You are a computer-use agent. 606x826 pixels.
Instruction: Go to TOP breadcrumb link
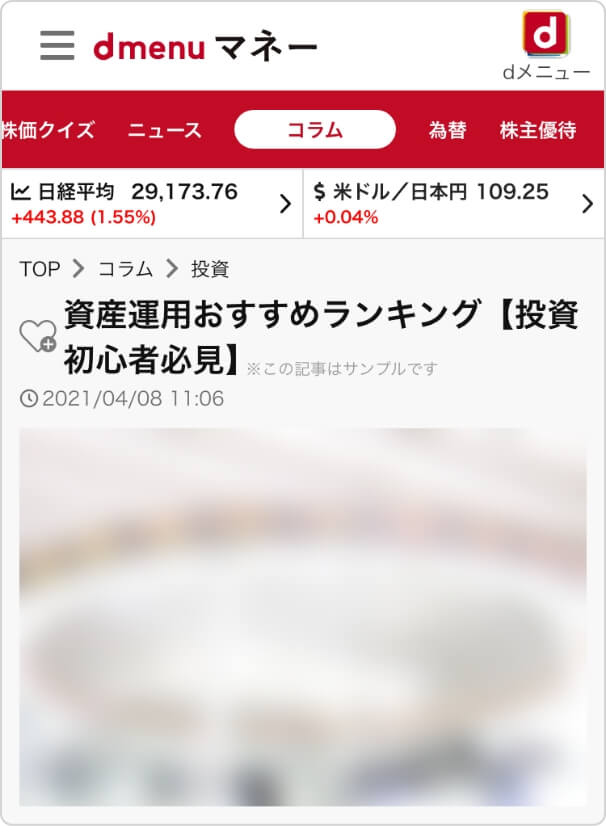tap(40, 269)
